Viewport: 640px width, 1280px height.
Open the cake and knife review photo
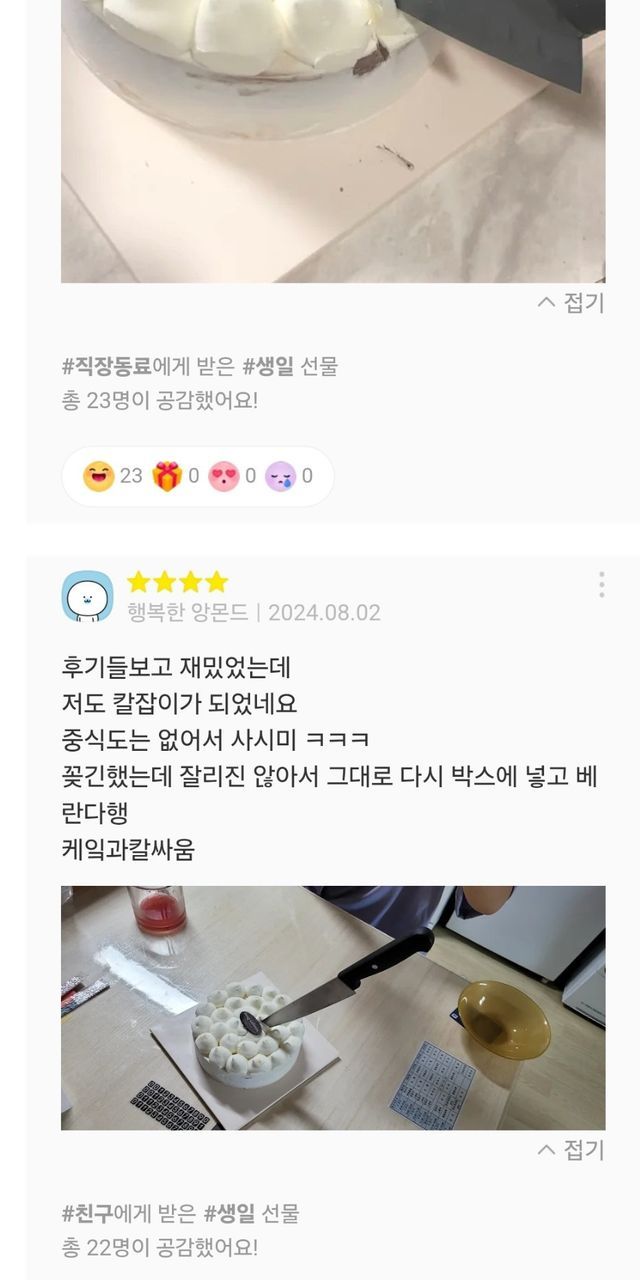click(x=333, y=1008)
